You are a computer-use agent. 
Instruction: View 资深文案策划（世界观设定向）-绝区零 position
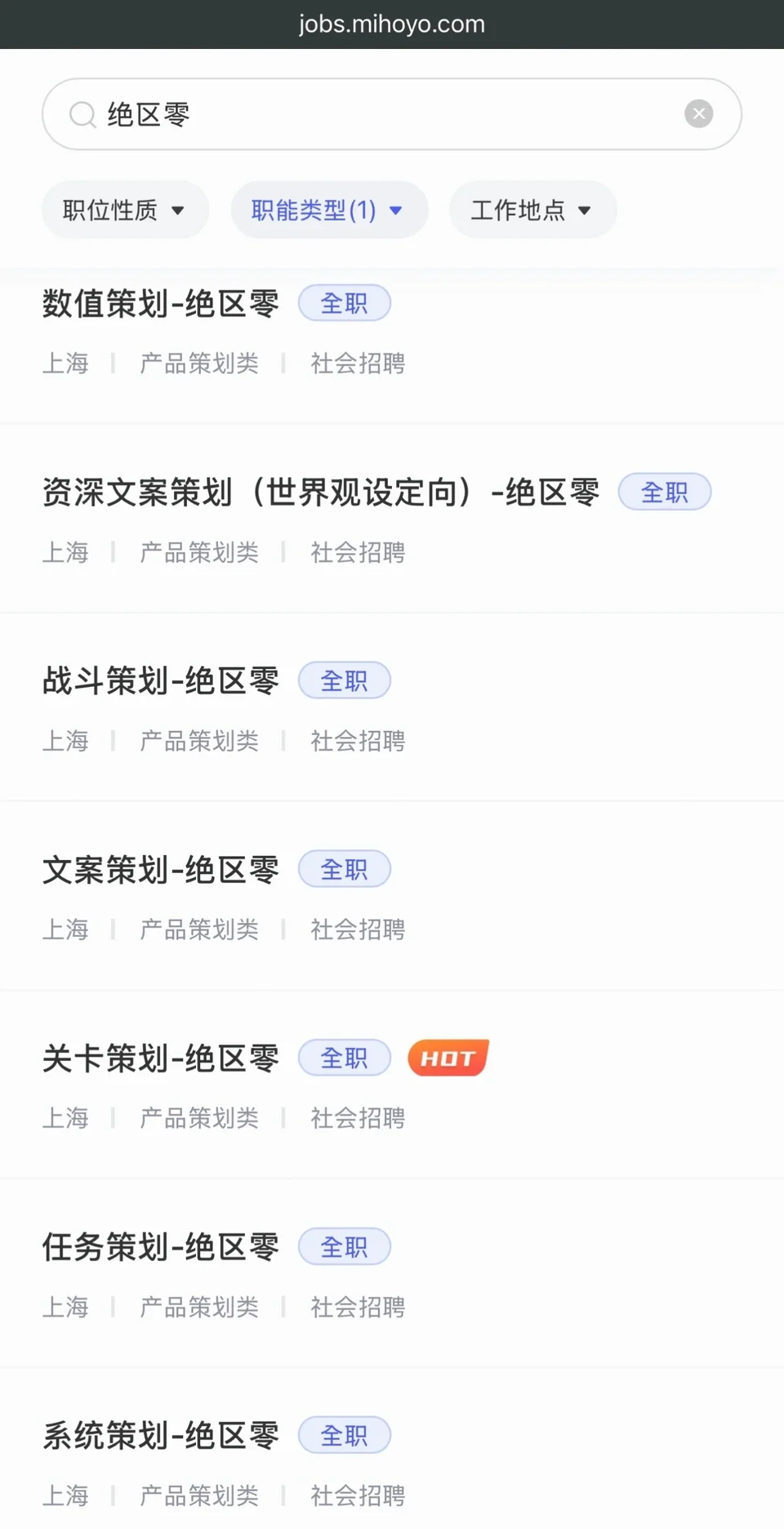(x=320, y=493)
